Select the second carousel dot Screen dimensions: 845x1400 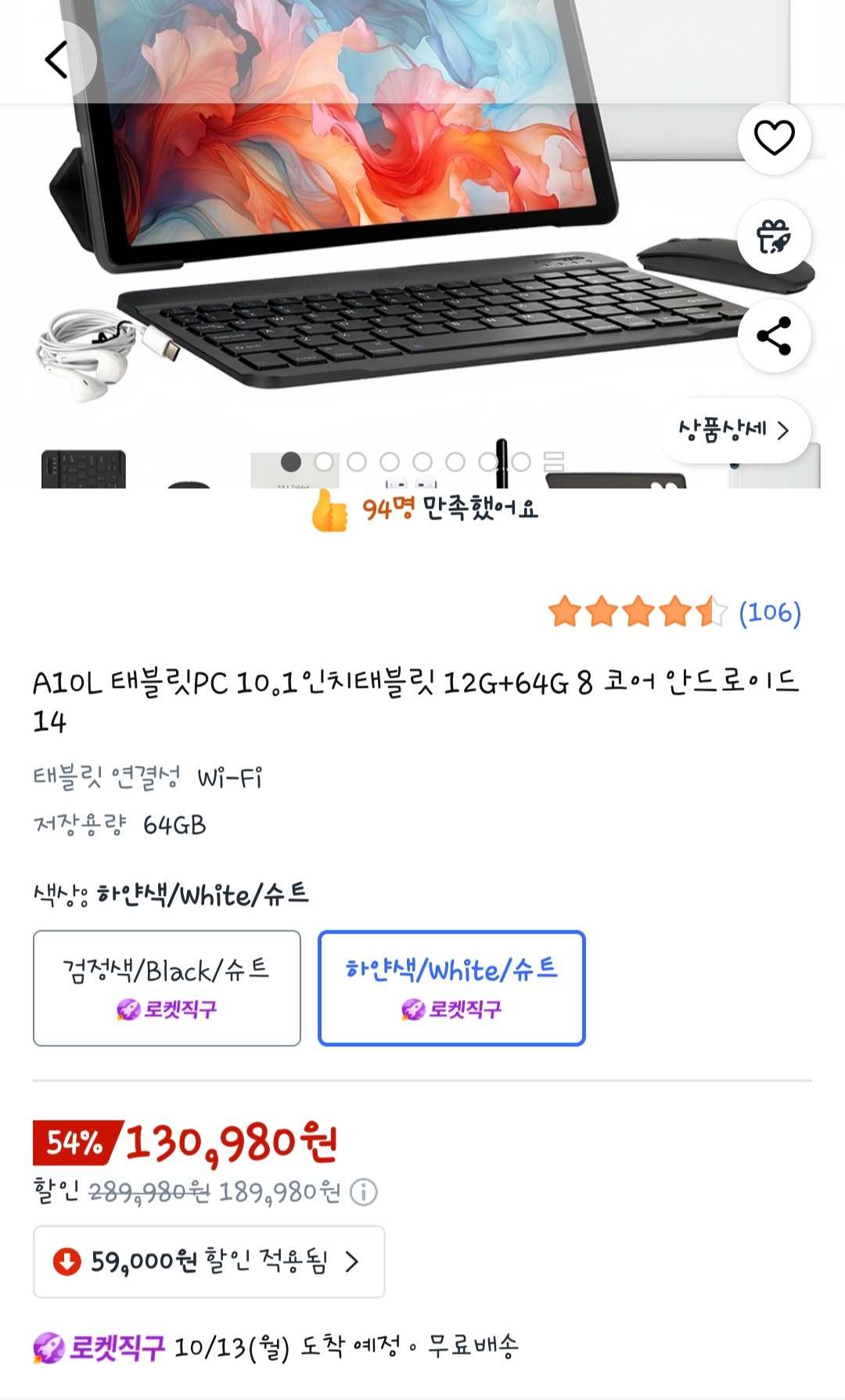click(322, 462)
